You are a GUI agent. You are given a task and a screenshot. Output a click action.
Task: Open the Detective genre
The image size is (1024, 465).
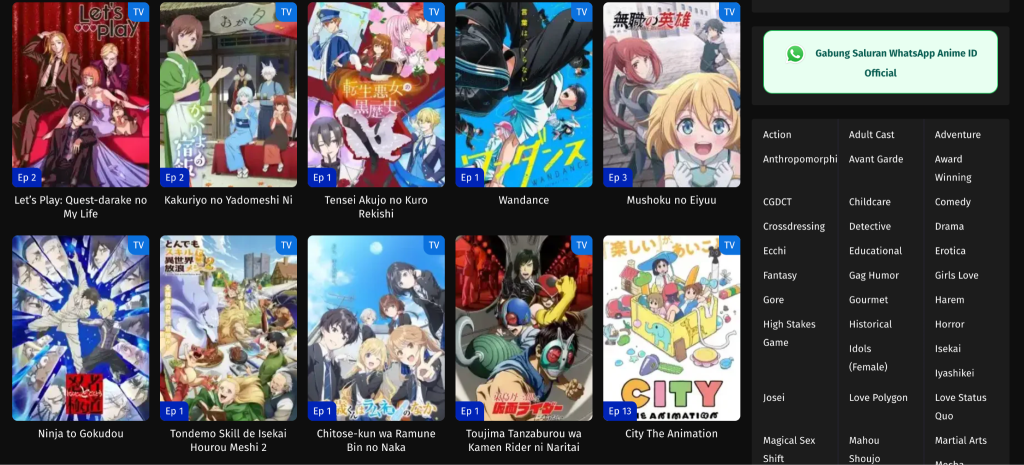869,227
